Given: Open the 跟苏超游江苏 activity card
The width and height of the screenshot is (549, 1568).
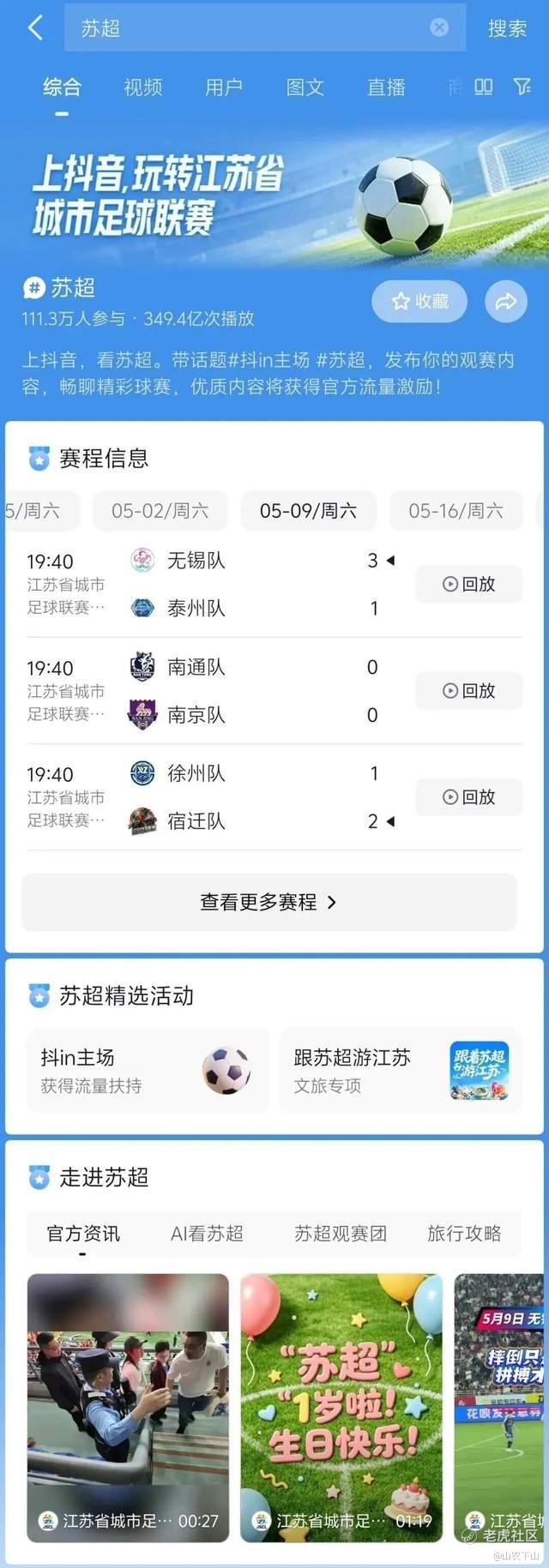Looking at the screenshot, I should (401, 1071).
